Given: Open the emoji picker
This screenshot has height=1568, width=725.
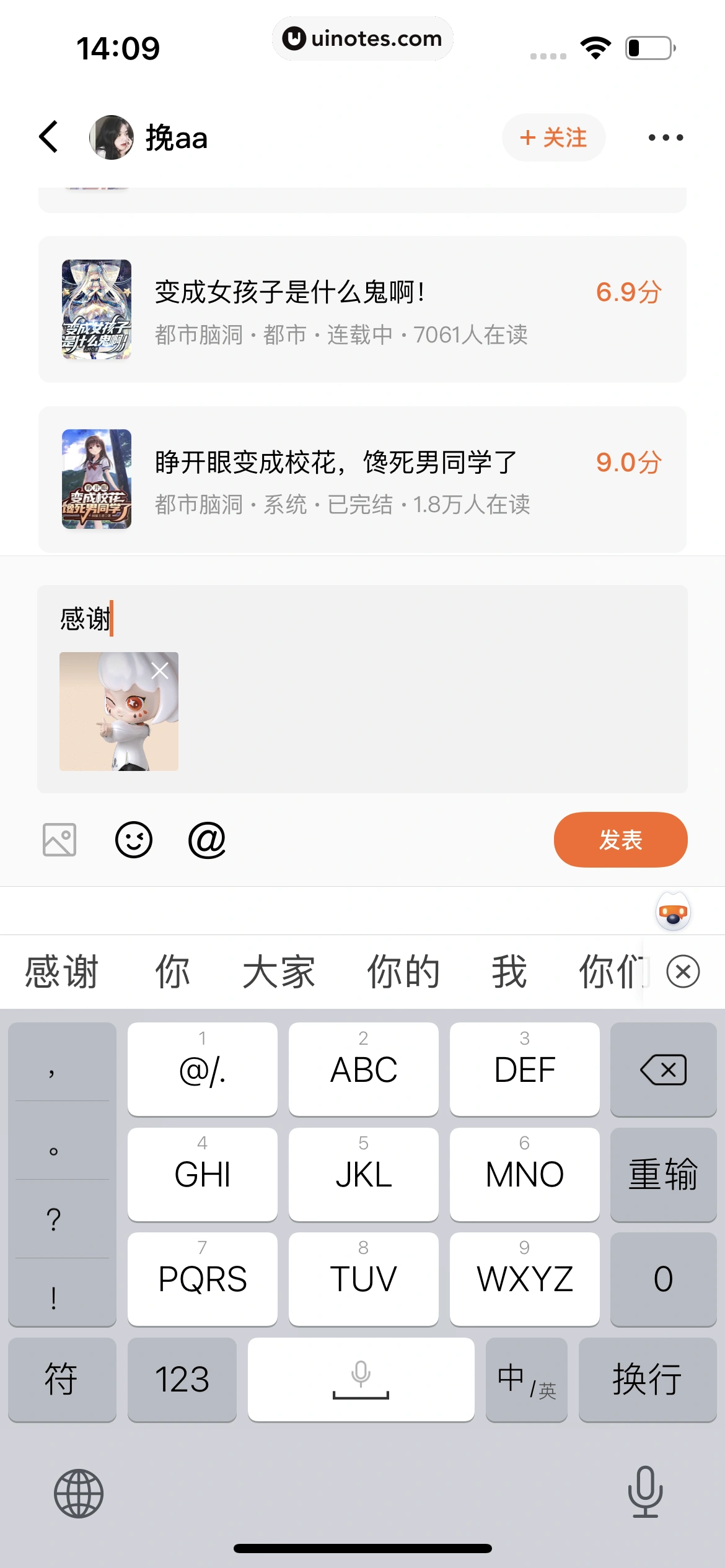Looking at the screenshot, I should [134, 840].
